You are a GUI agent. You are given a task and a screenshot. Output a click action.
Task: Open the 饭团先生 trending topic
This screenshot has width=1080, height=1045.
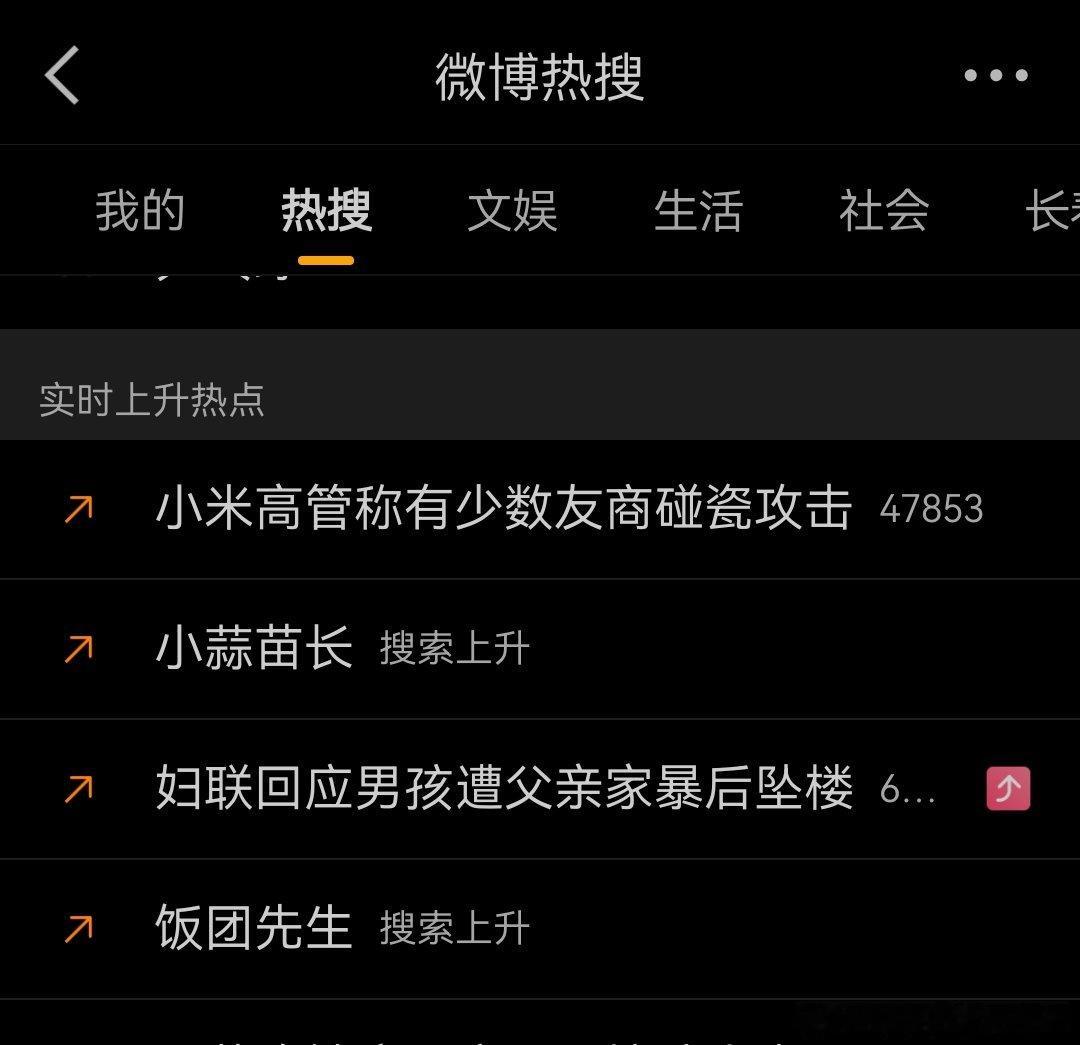(x=254, y=928)
